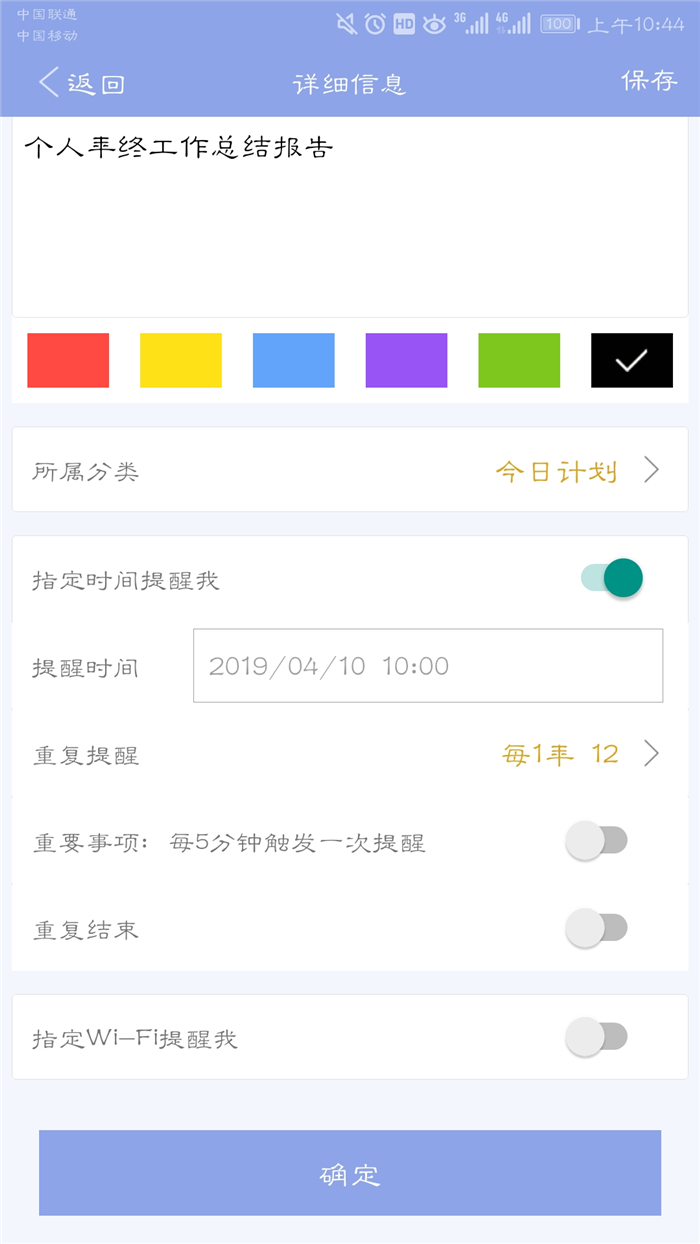Tap the black color swatch with checkmark
Image resolution: width=700 pixels, height=1244 pixels.
pos(632,360)
